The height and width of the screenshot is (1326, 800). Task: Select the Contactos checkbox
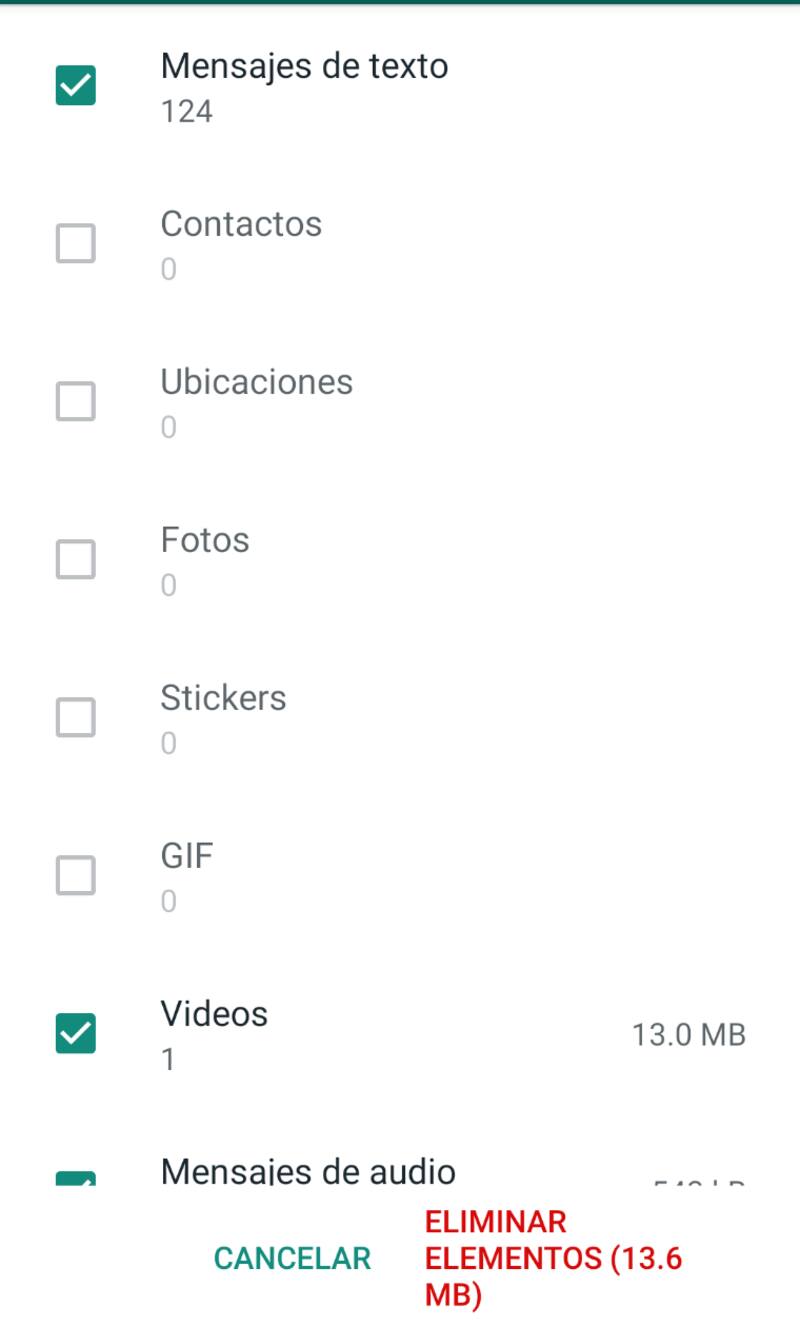point(76,243)
